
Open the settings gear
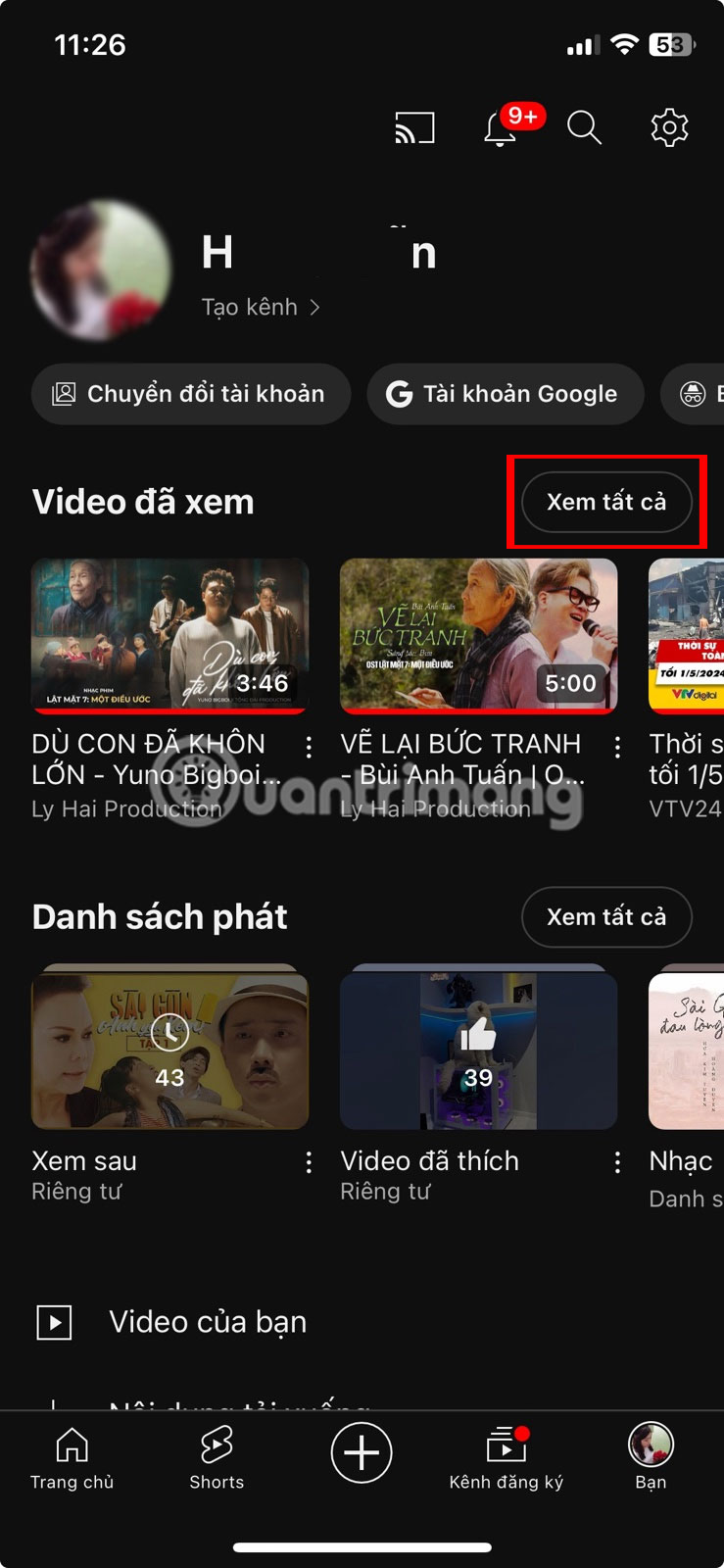pyautogui.click(x=669, y=128)
